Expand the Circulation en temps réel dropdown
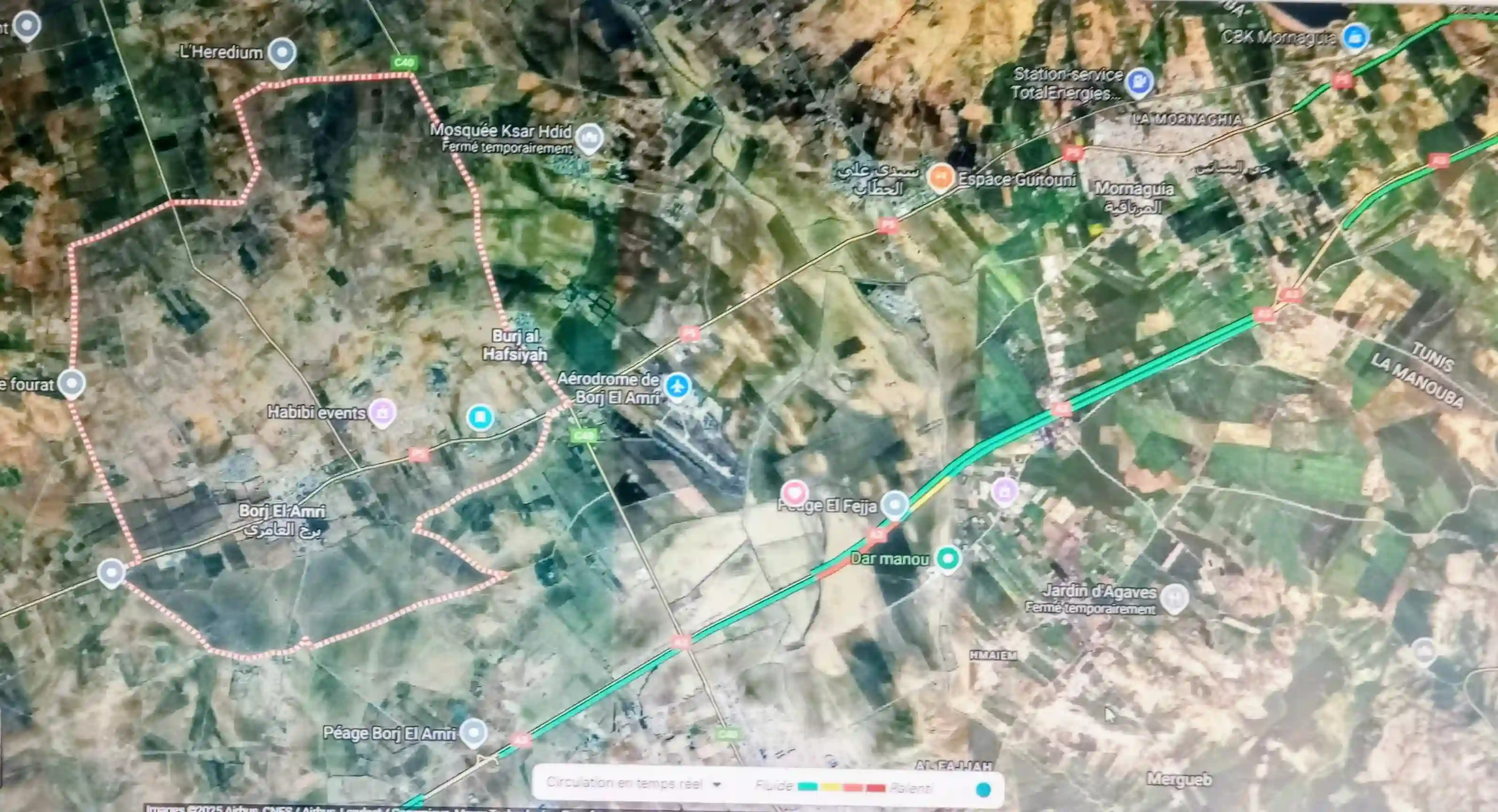The height and width of the screenshot is (812, 1498). point(717,785)
